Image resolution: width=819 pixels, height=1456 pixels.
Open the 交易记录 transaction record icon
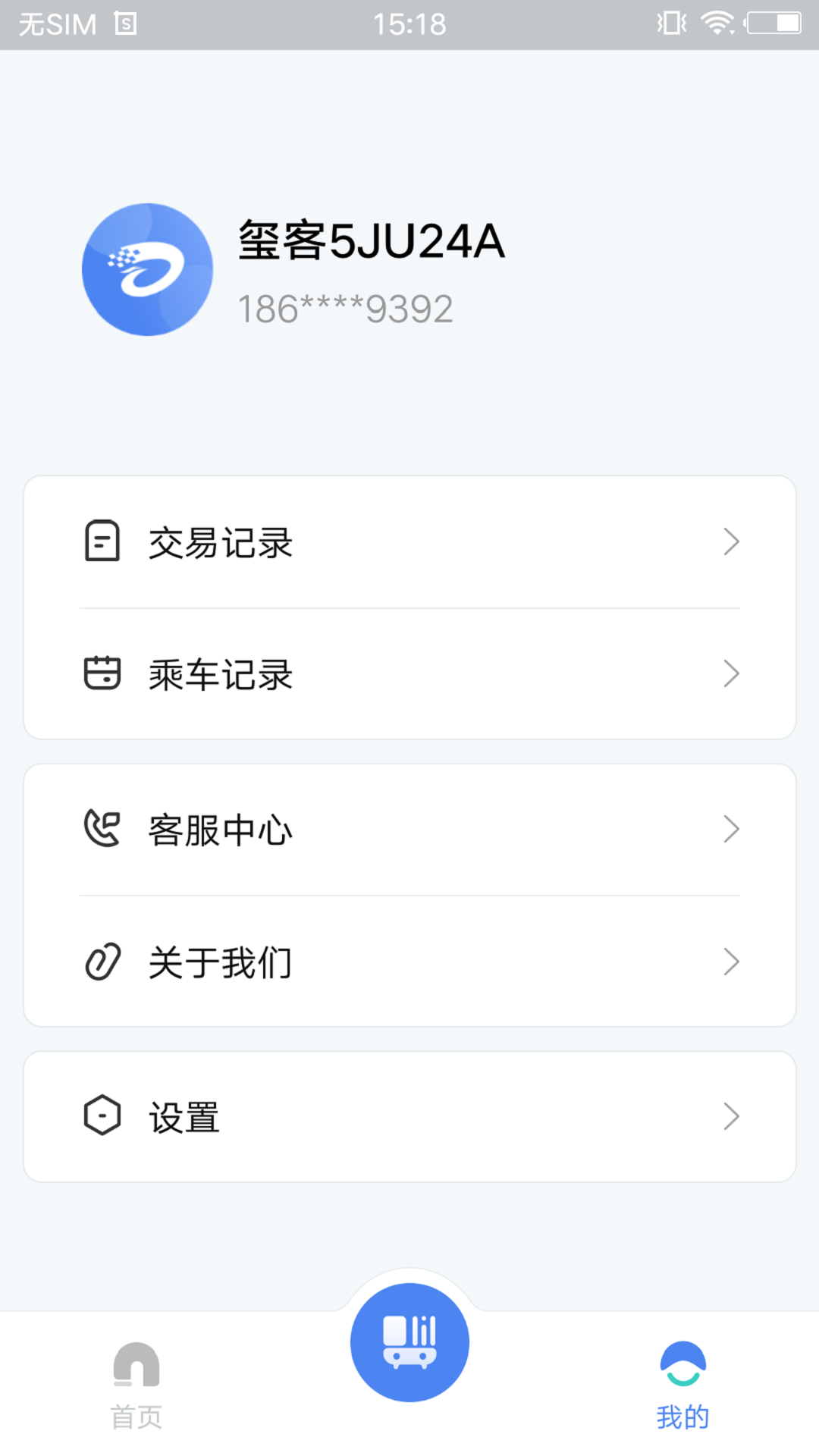(x=102, y=541)
